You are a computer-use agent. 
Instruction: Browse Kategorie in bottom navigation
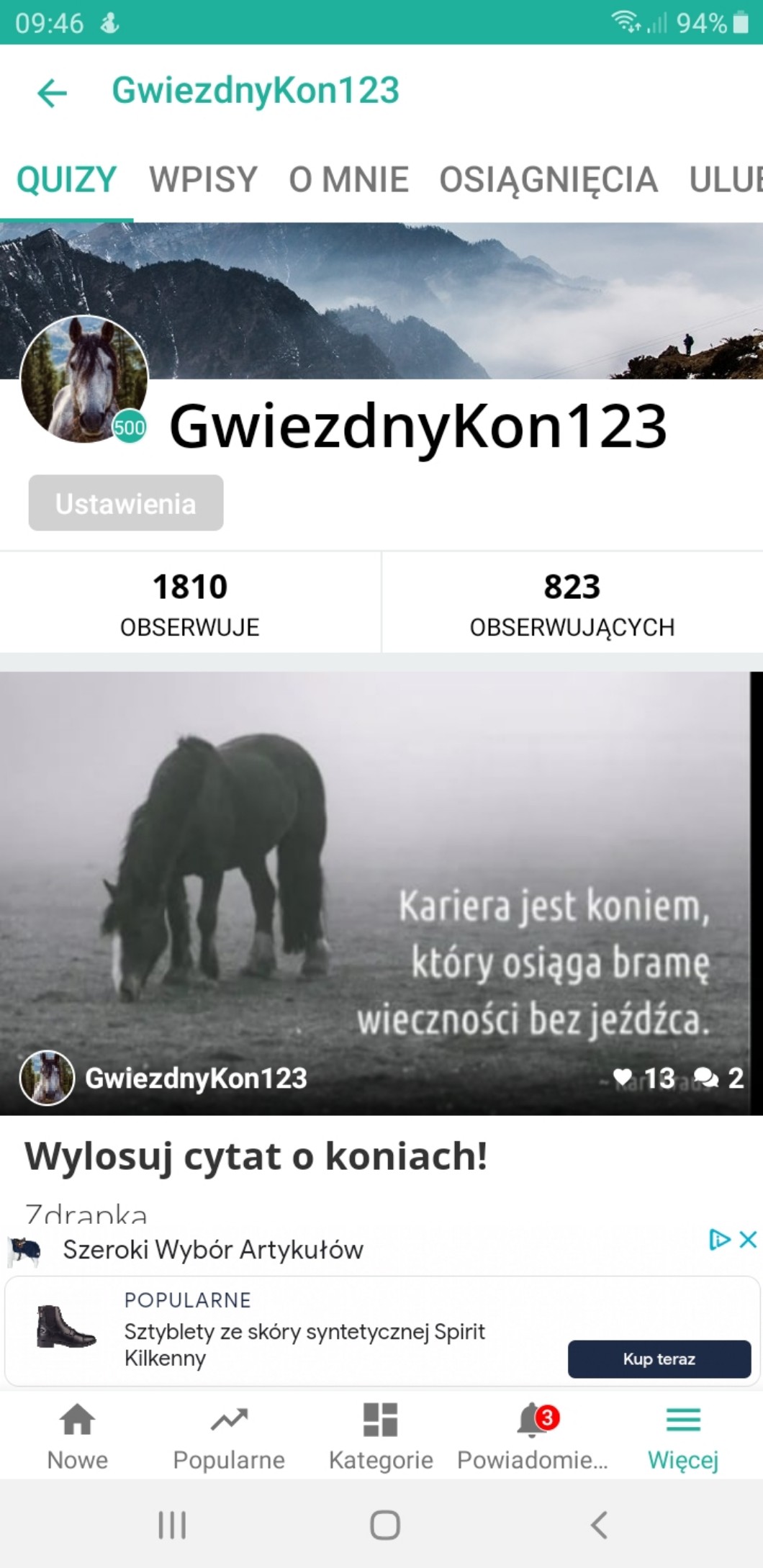pyautogui.click(x=381, y=1437)
